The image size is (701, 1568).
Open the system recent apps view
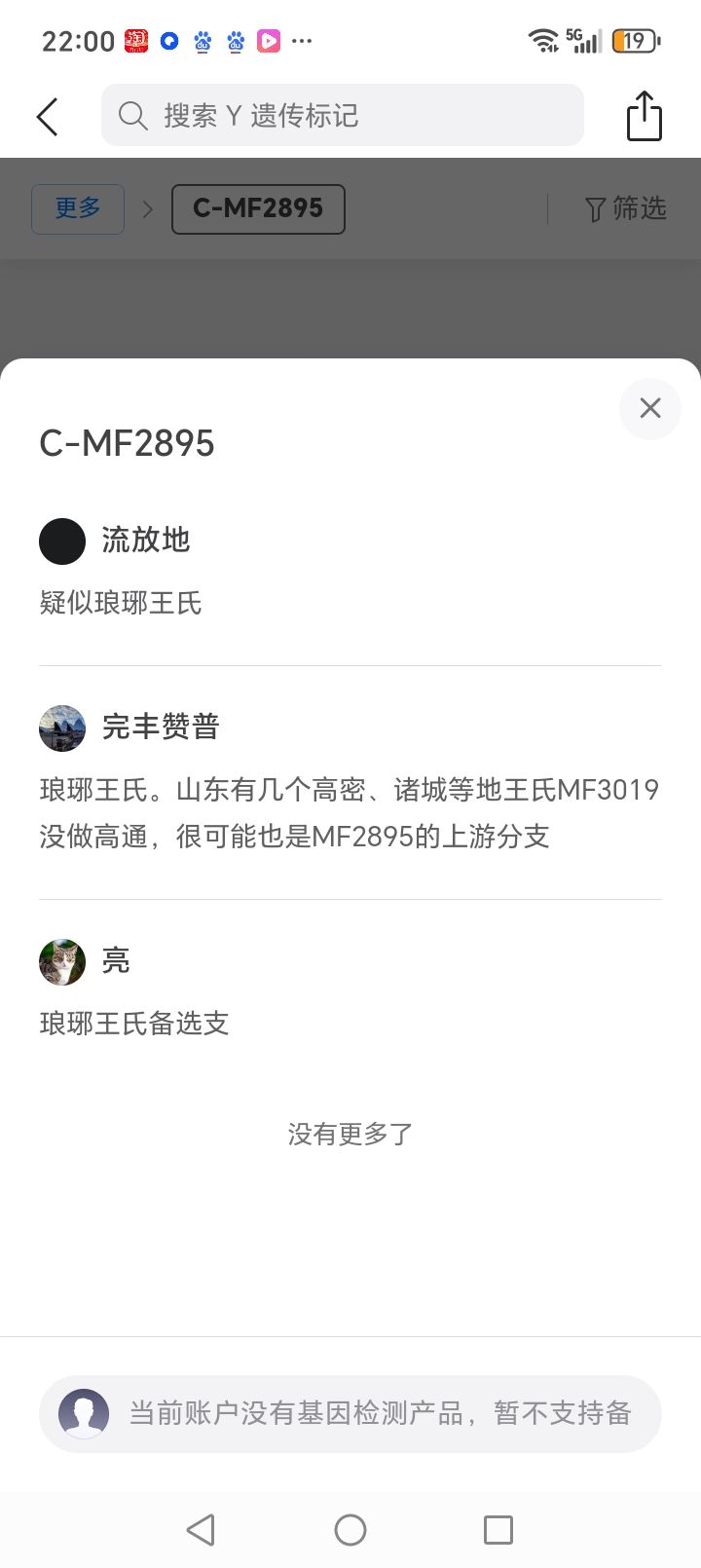pyautogui.click(x=498, y=1530)
